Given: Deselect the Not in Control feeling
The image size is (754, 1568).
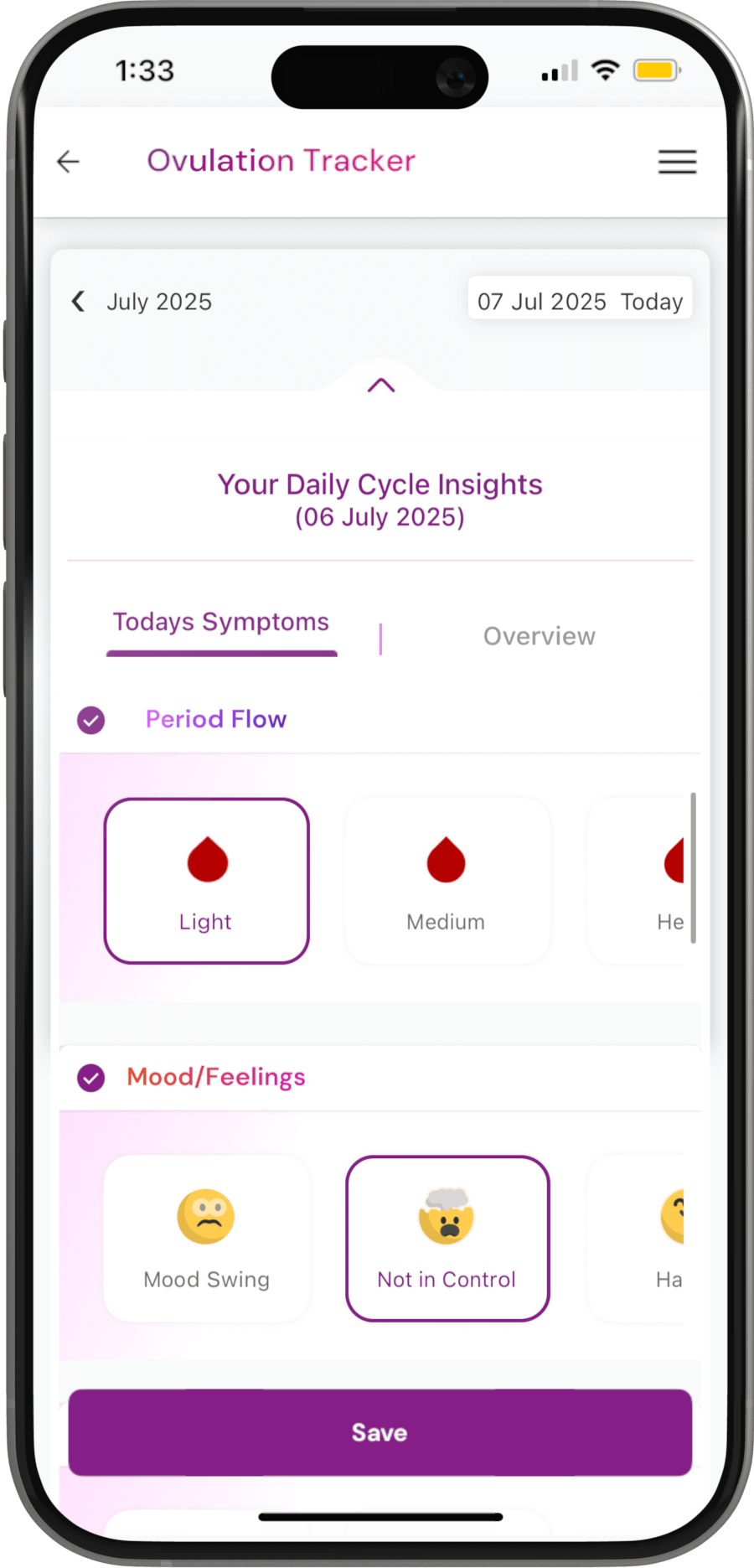Looking at the screenshot, I should pos(447,1239).
